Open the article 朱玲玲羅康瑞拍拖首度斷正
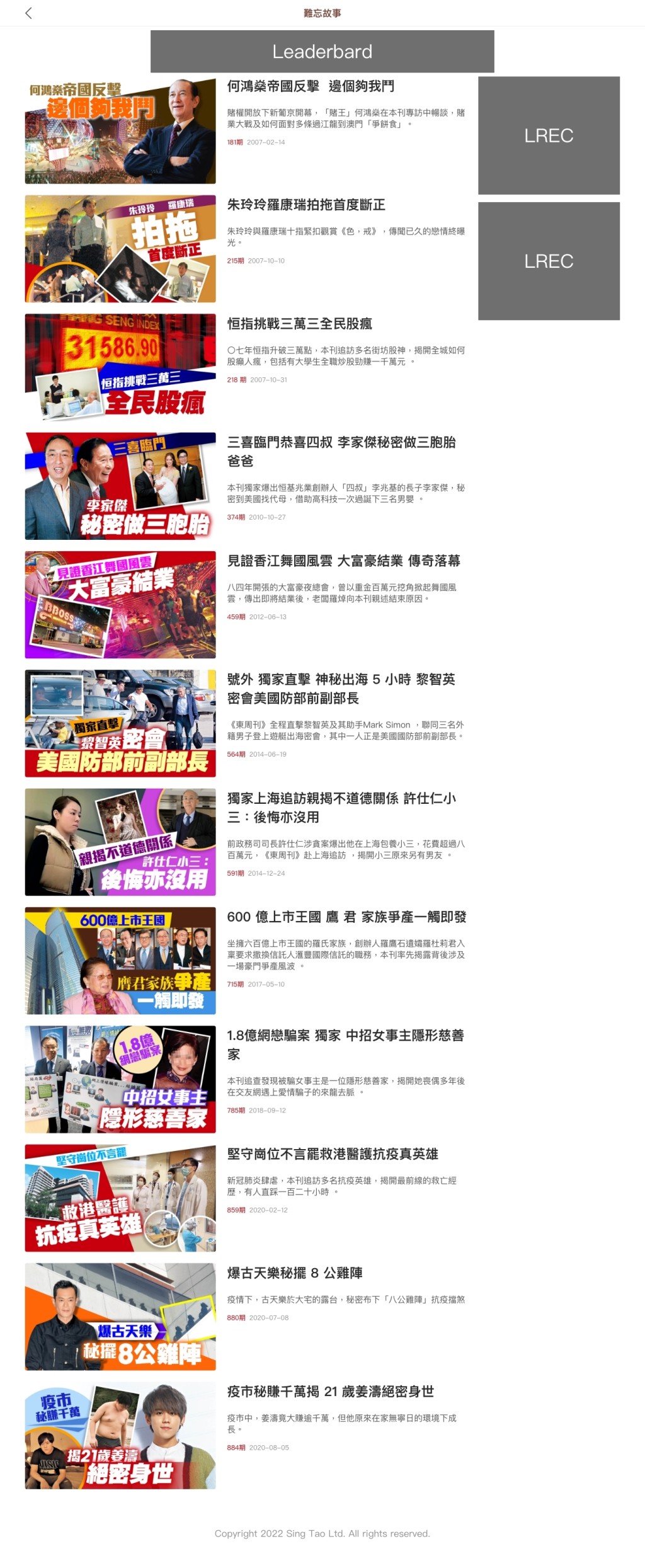The height and width of the screenshot is (1568, 645). pos(305,205)
